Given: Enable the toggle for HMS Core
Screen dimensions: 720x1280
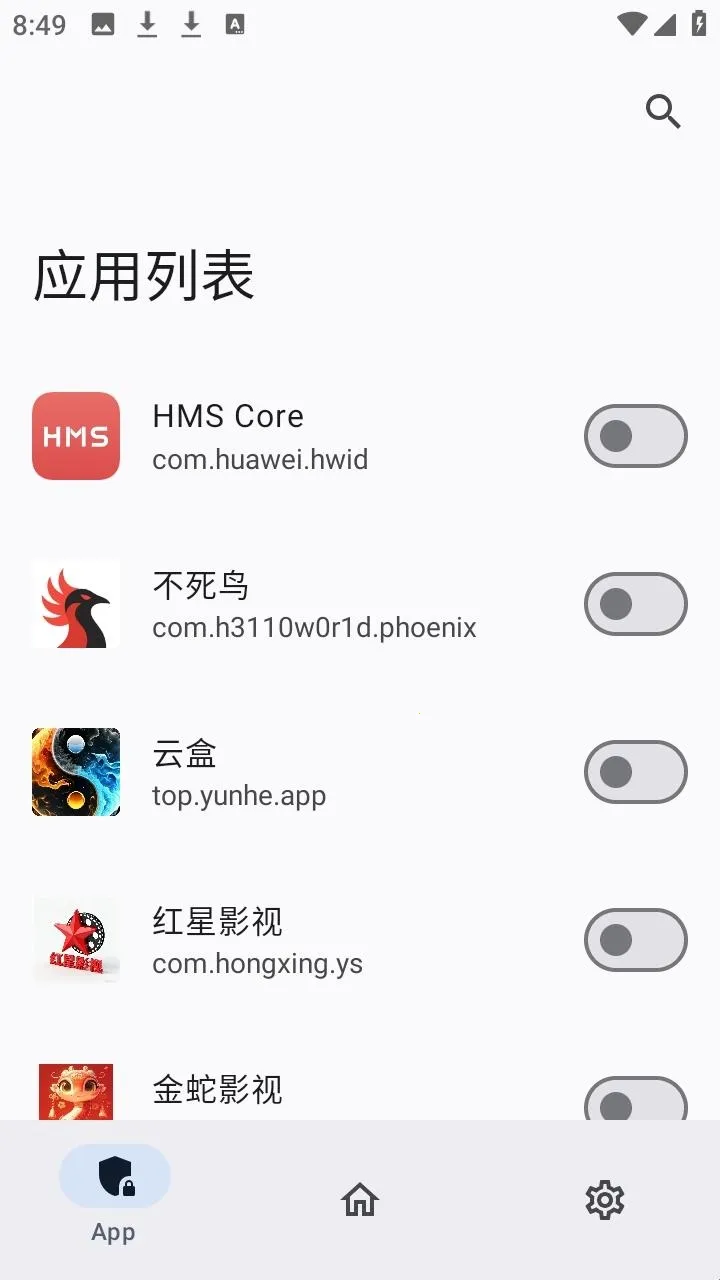Looking at the screenshot, I should pyautogui.click(x=635, y=436).
